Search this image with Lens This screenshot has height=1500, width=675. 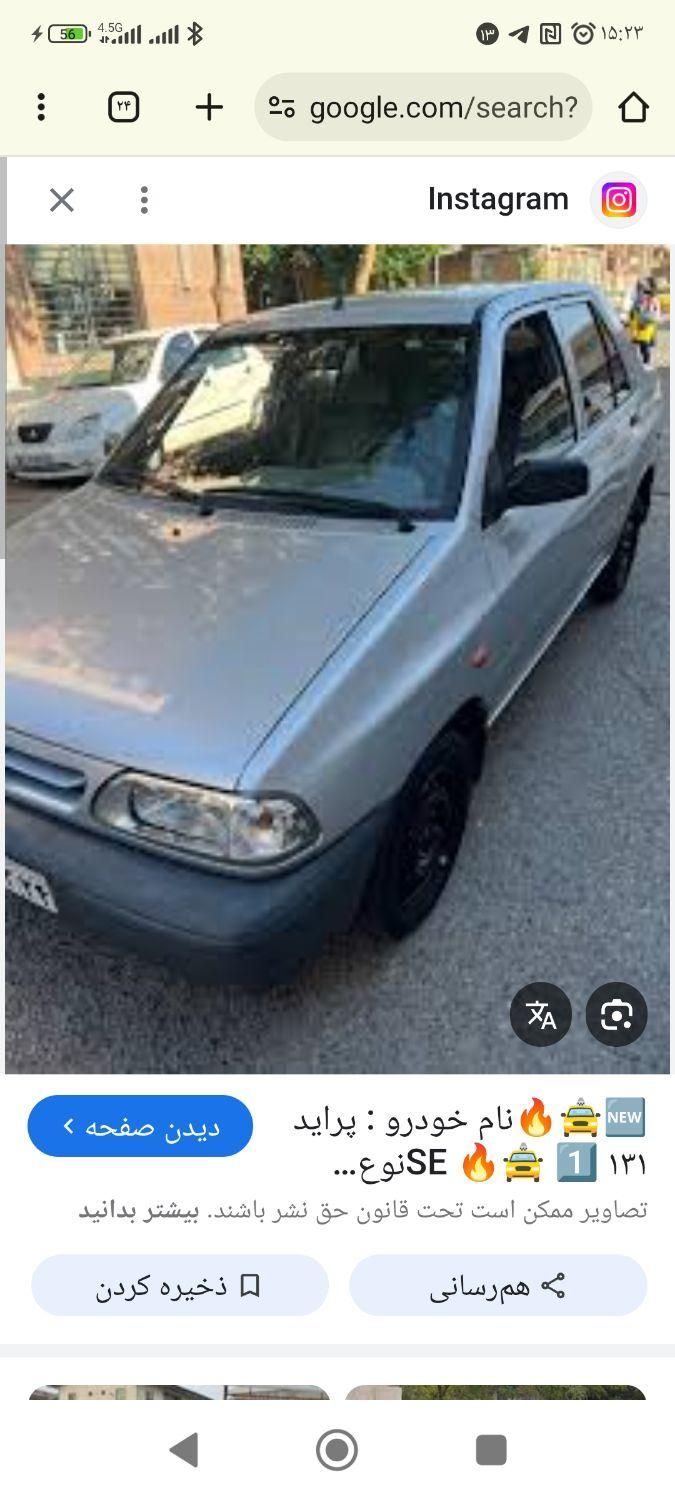(x=616, y=1015)
